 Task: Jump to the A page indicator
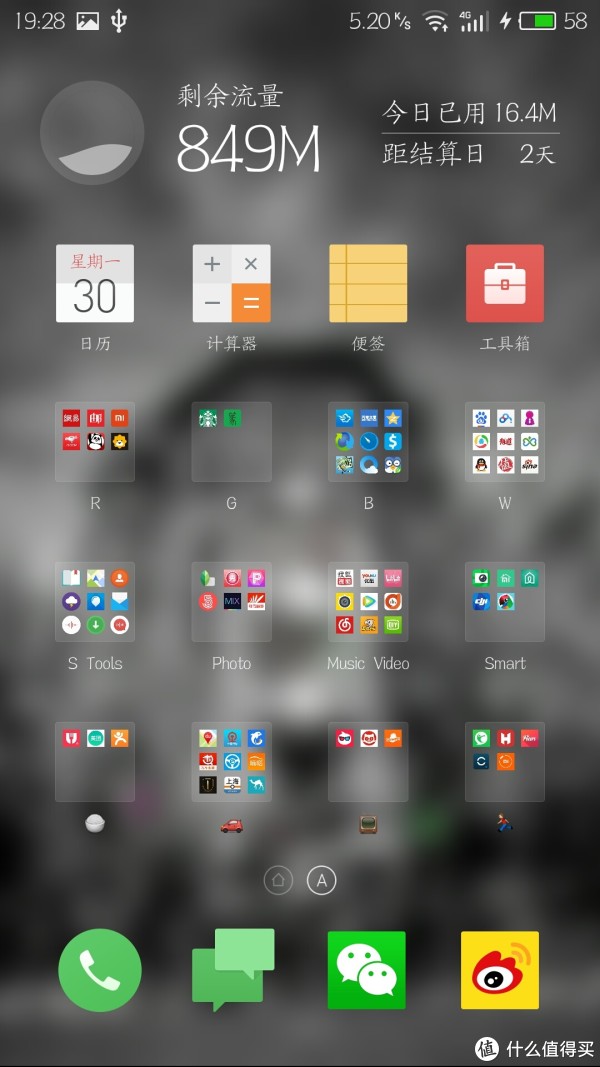click(321, 881)
